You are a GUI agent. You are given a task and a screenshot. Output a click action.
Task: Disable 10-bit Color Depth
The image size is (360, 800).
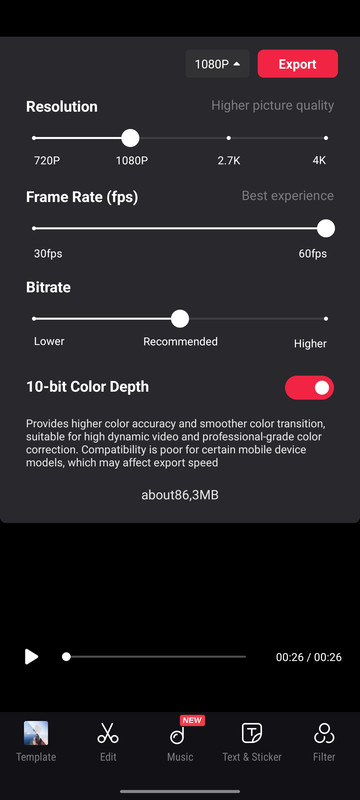pos(310,388)
